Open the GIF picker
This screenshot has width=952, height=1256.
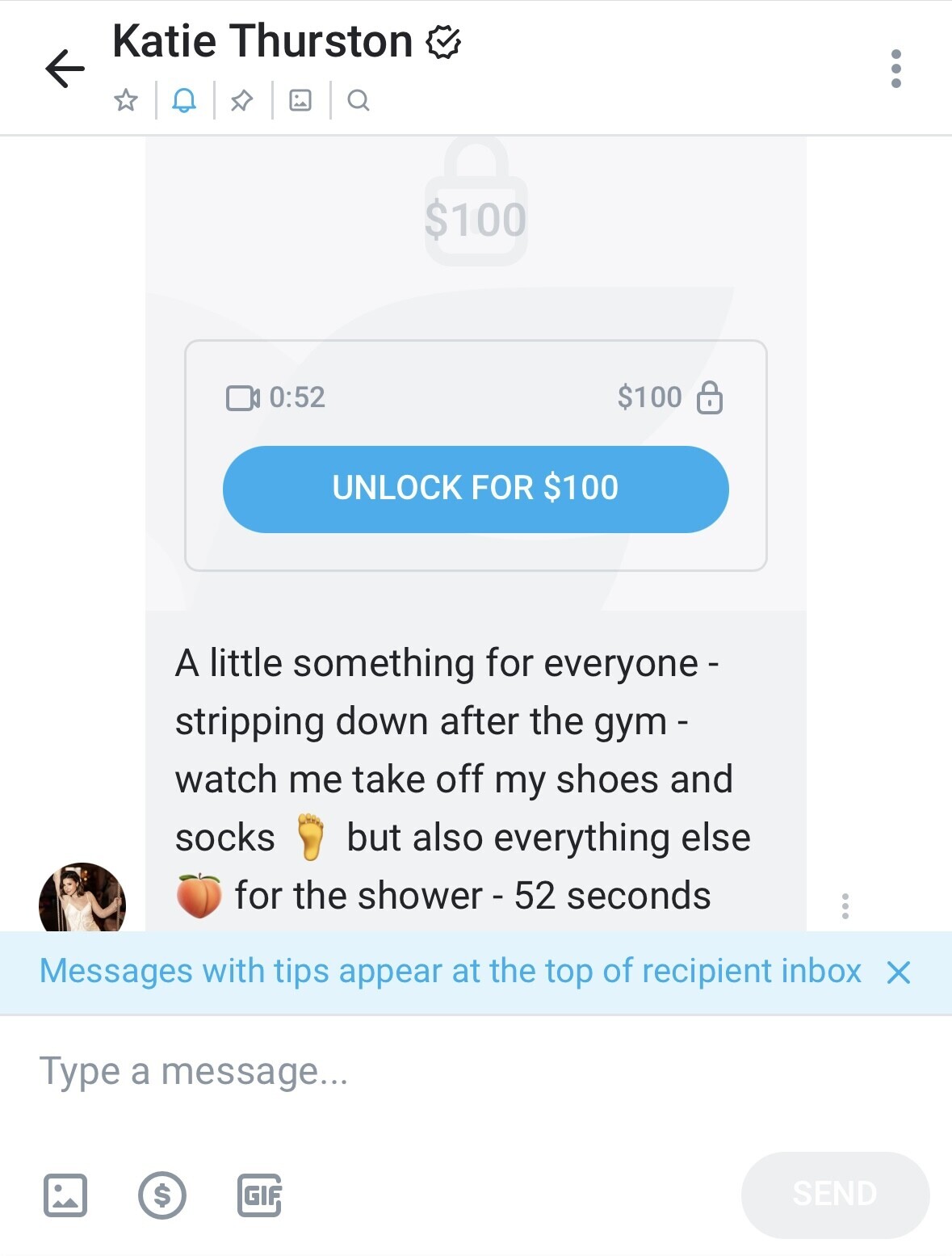click(x=259, y=1195)
